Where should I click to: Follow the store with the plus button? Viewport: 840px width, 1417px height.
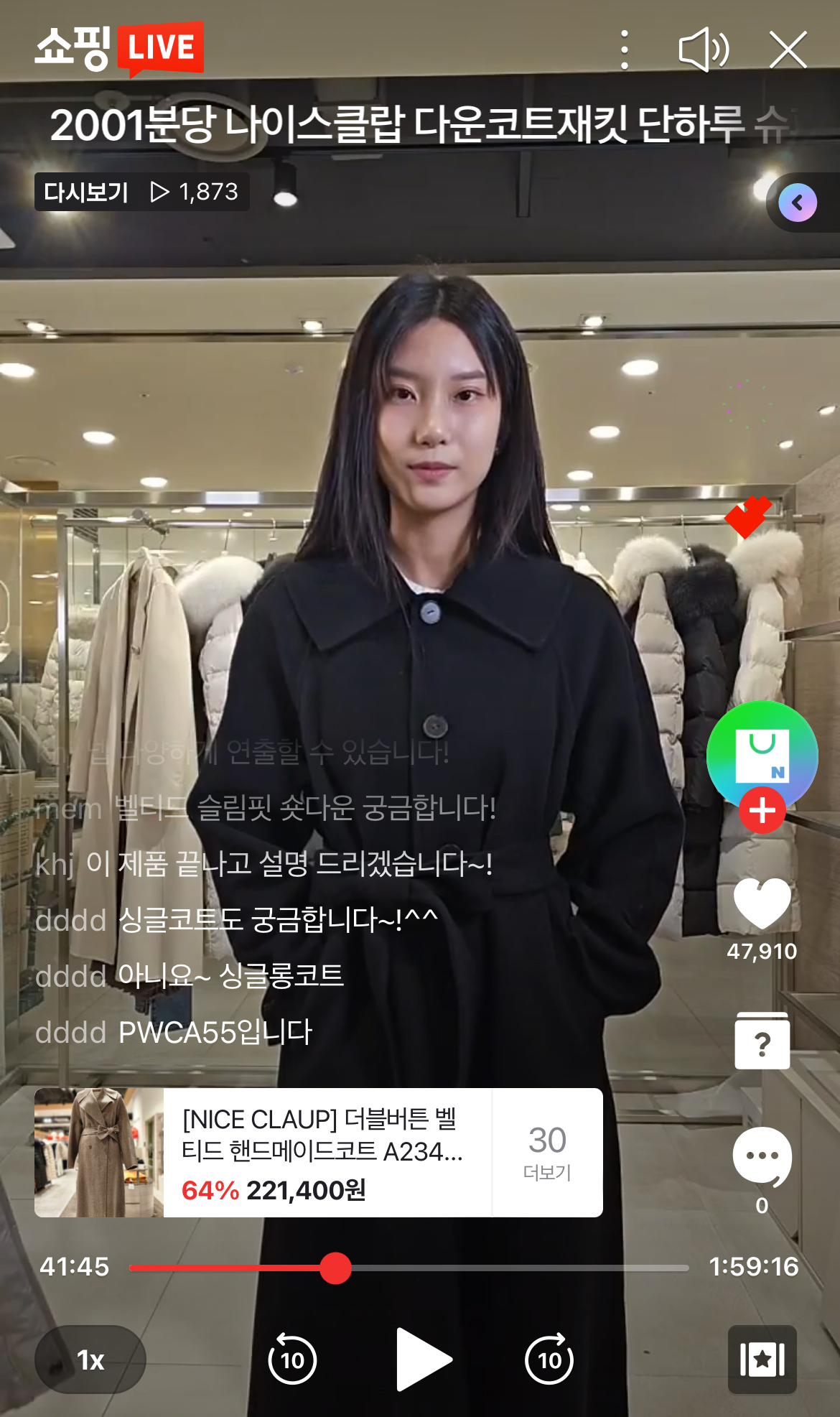tap(762, 810)
